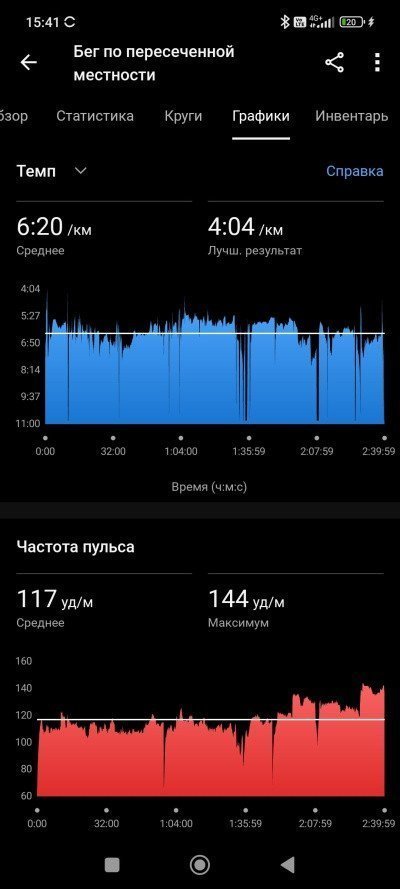
Task: Switch to the Круги tab
Action: tap(183, 116)
